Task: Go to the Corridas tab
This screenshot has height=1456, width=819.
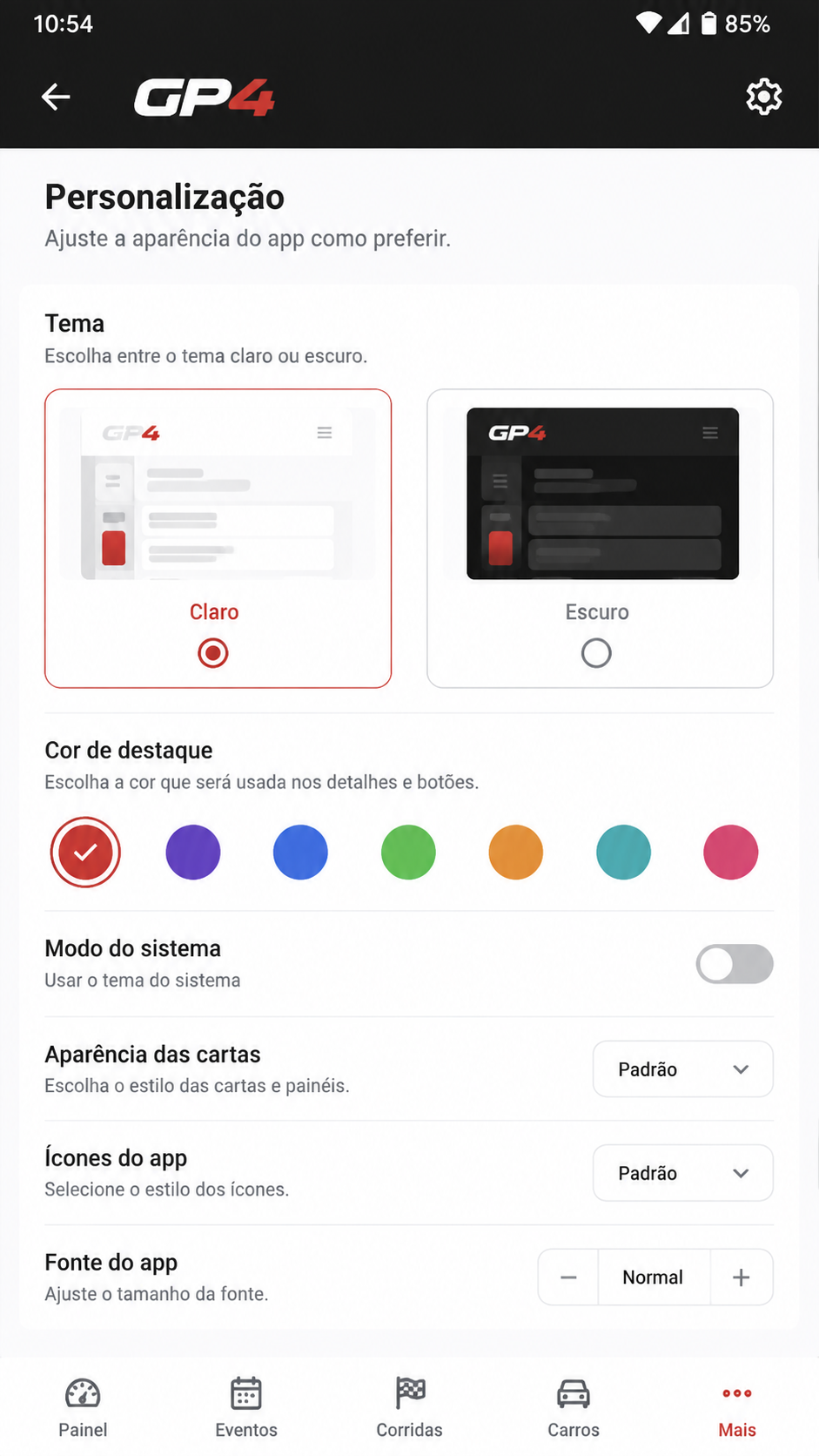Action: (x=409, y=1407)
